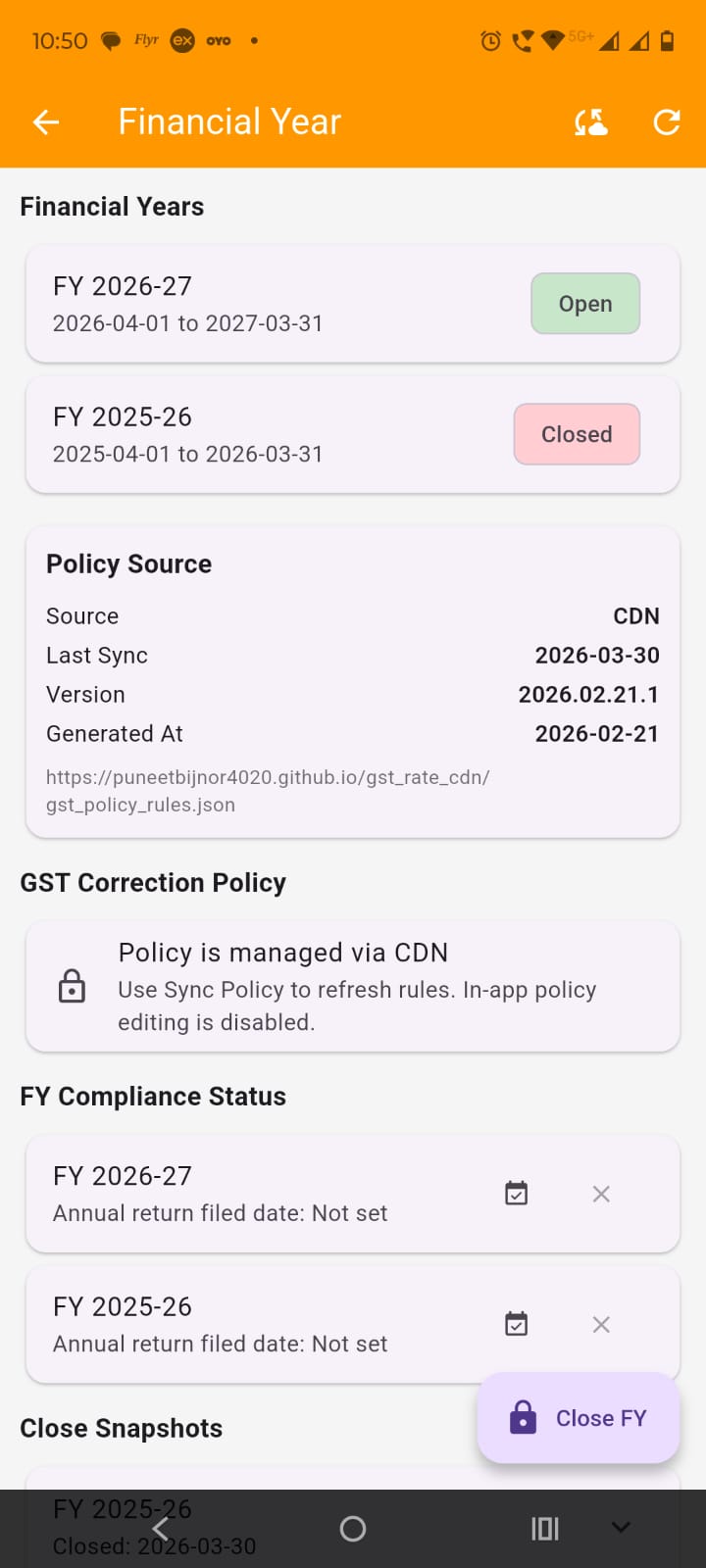Set annual return filed date for FY 2026-27
Screen dimensions: 706x1568
[516, 1194]
